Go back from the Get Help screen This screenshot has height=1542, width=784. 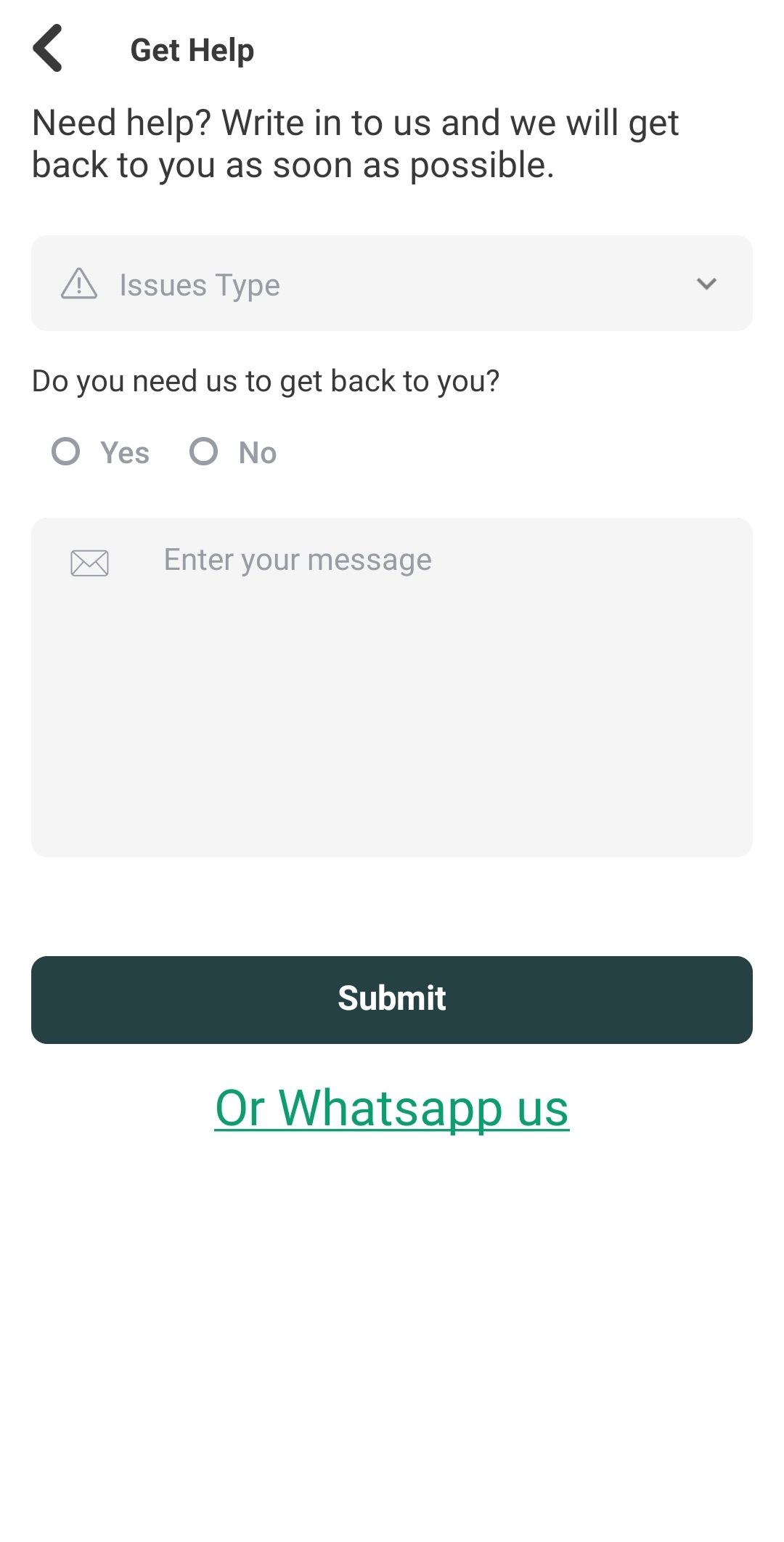click(x=48, y=49)
